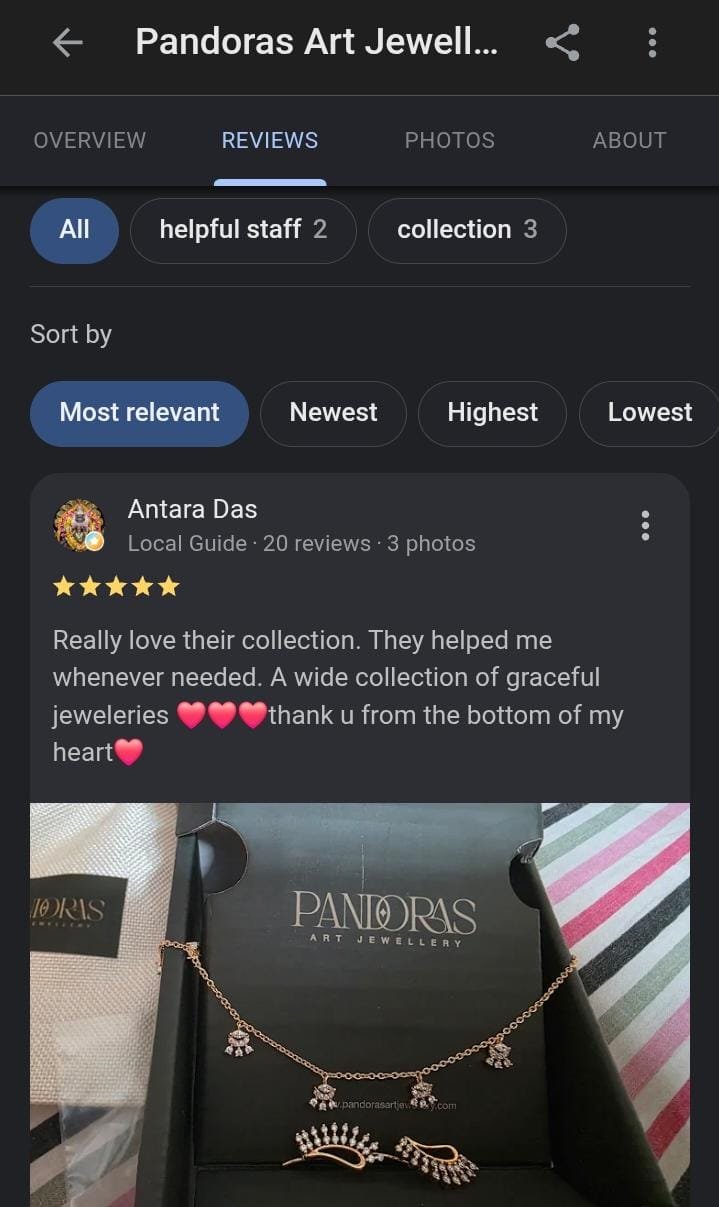Open the top bar overflow menu
Viewport: 719px width, 1207px height.
click(x=652, y=42)
